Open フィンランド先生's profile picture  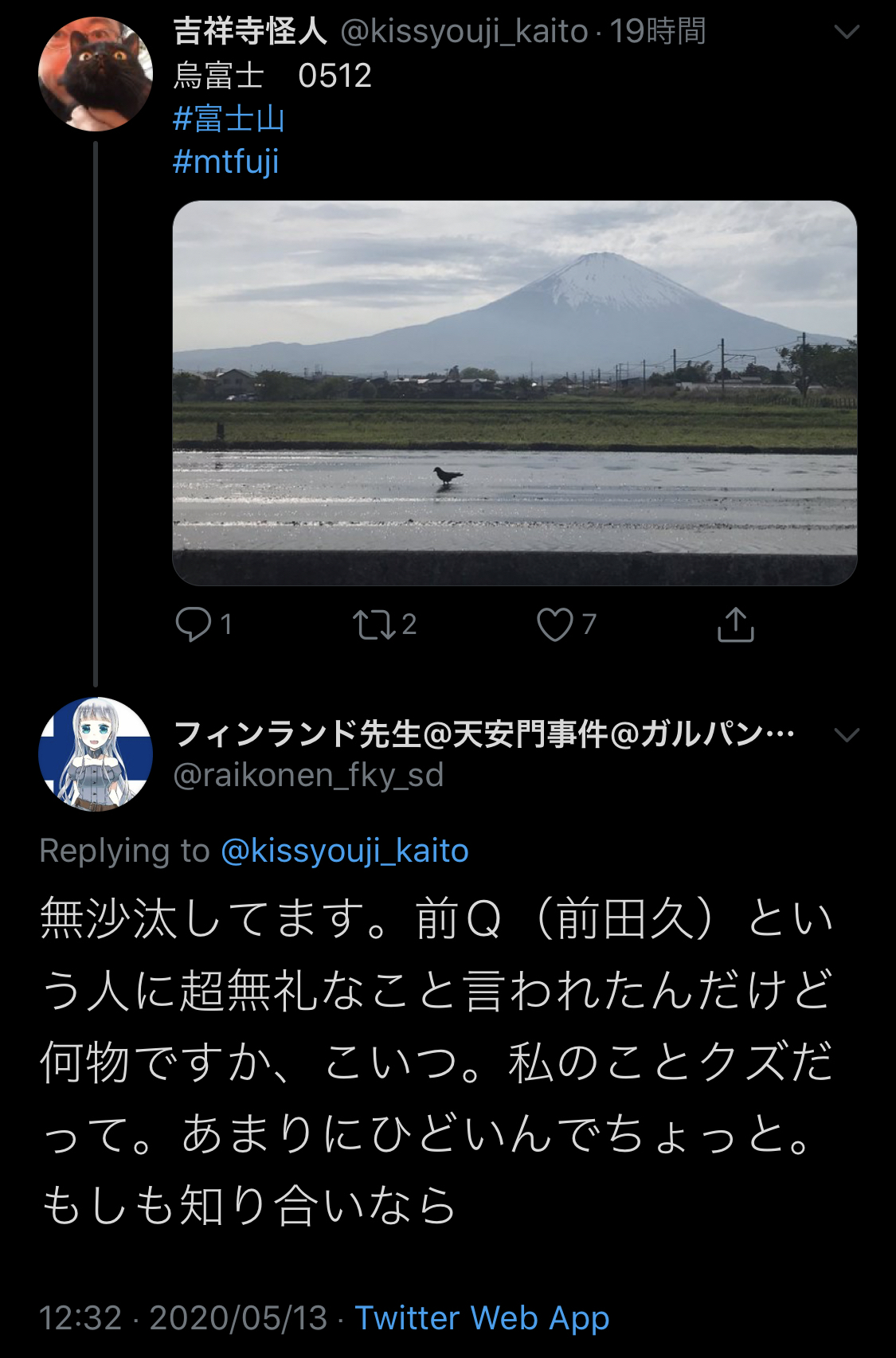96,753
